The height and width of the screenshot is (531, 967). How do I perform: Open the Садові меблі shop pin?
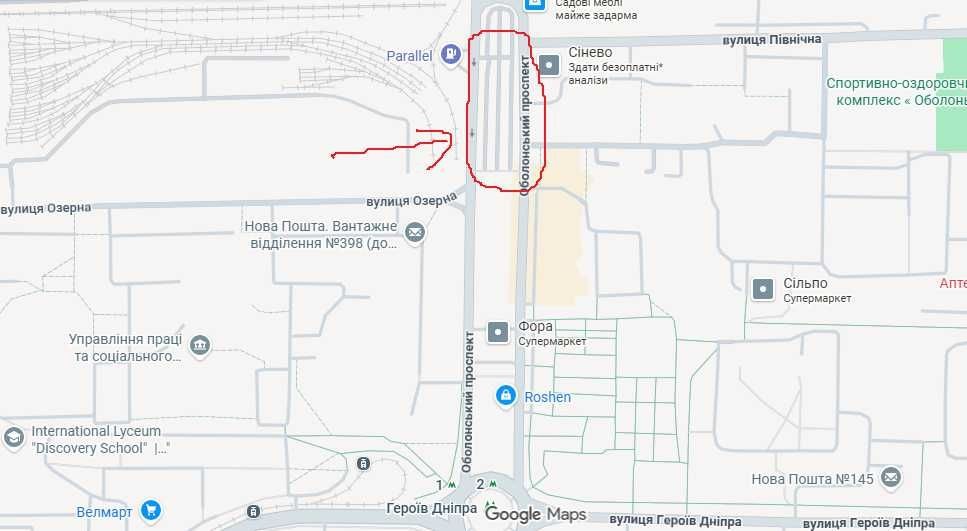point(536,4)
